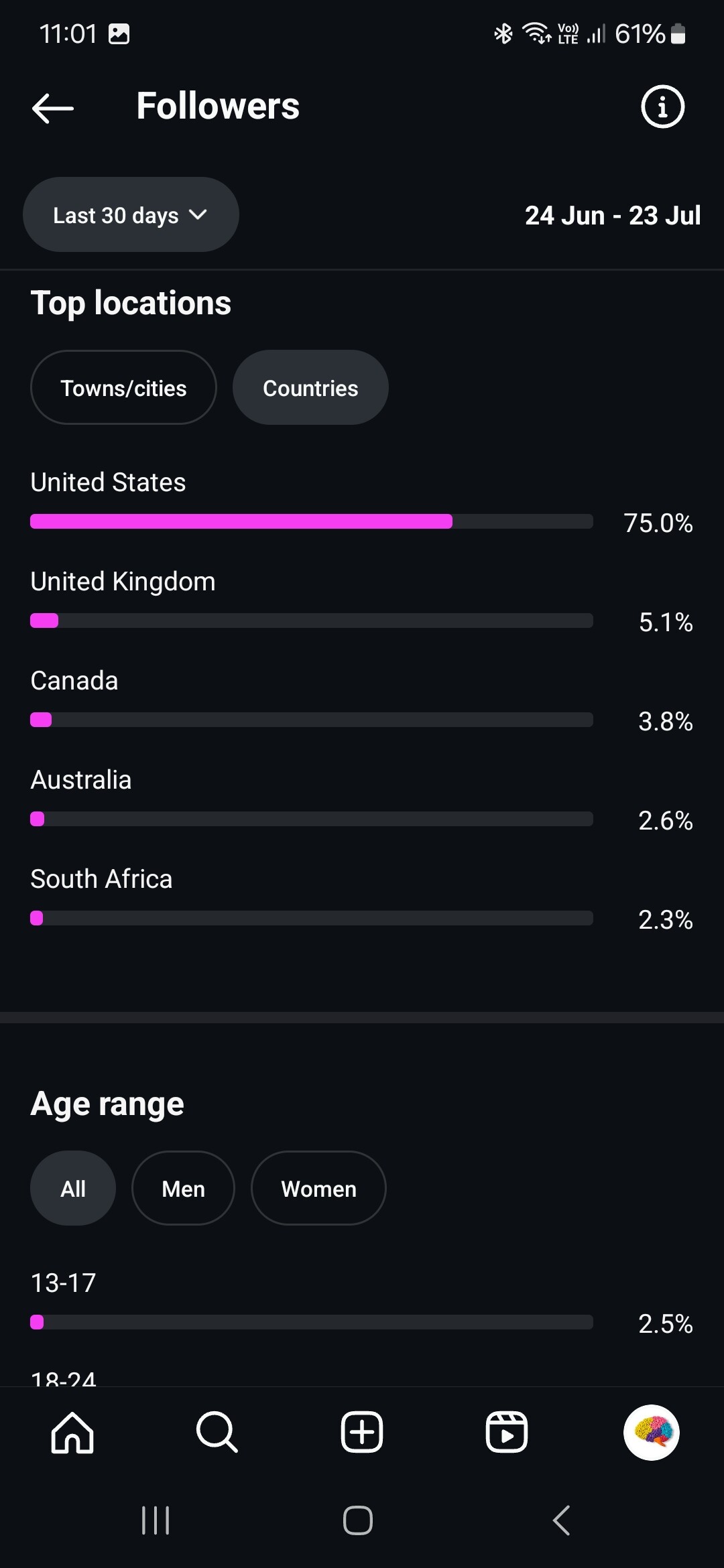Open the info icon beside Followers
The height and width of the screenshot is (1568, 724).
662,107
